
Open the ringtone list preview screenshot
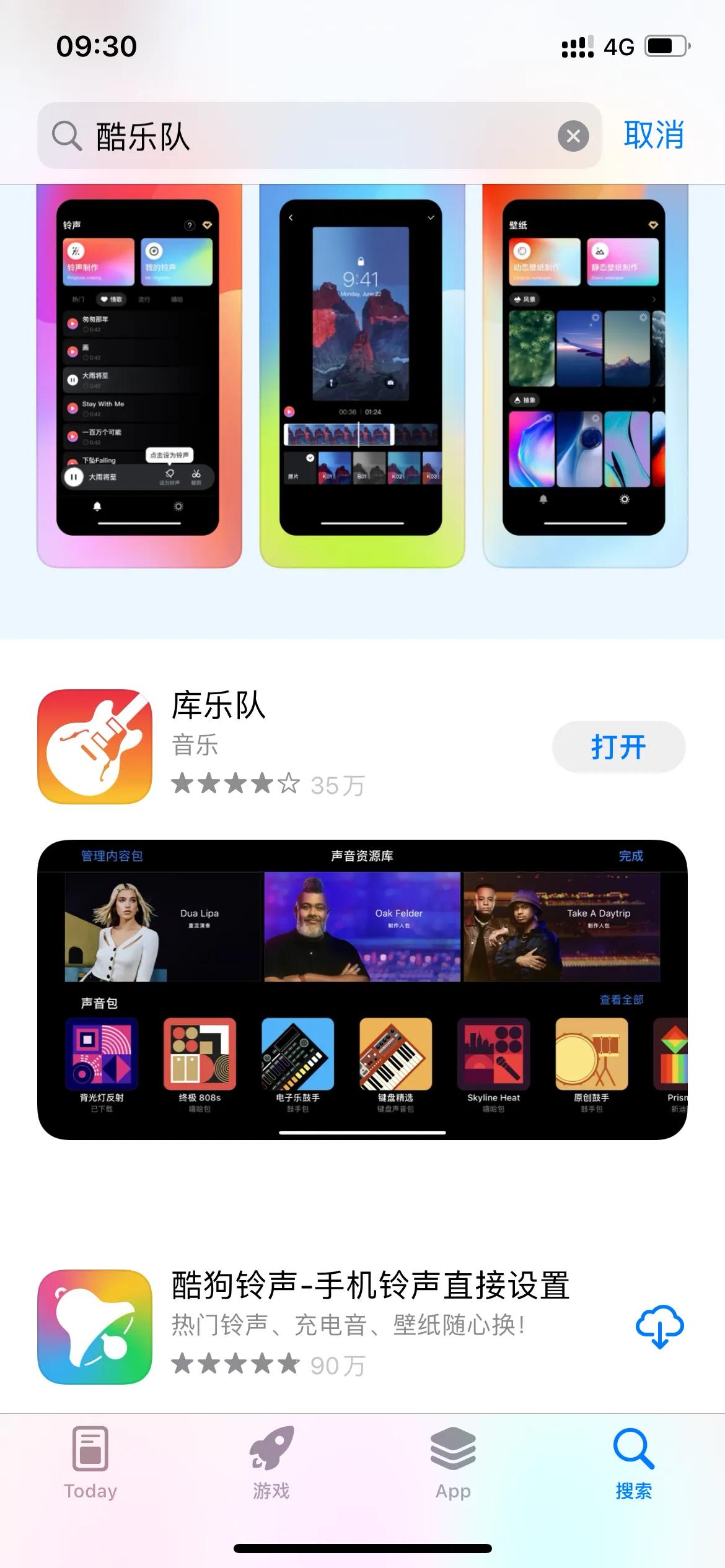pyautogui.click(x=139, y=375)
